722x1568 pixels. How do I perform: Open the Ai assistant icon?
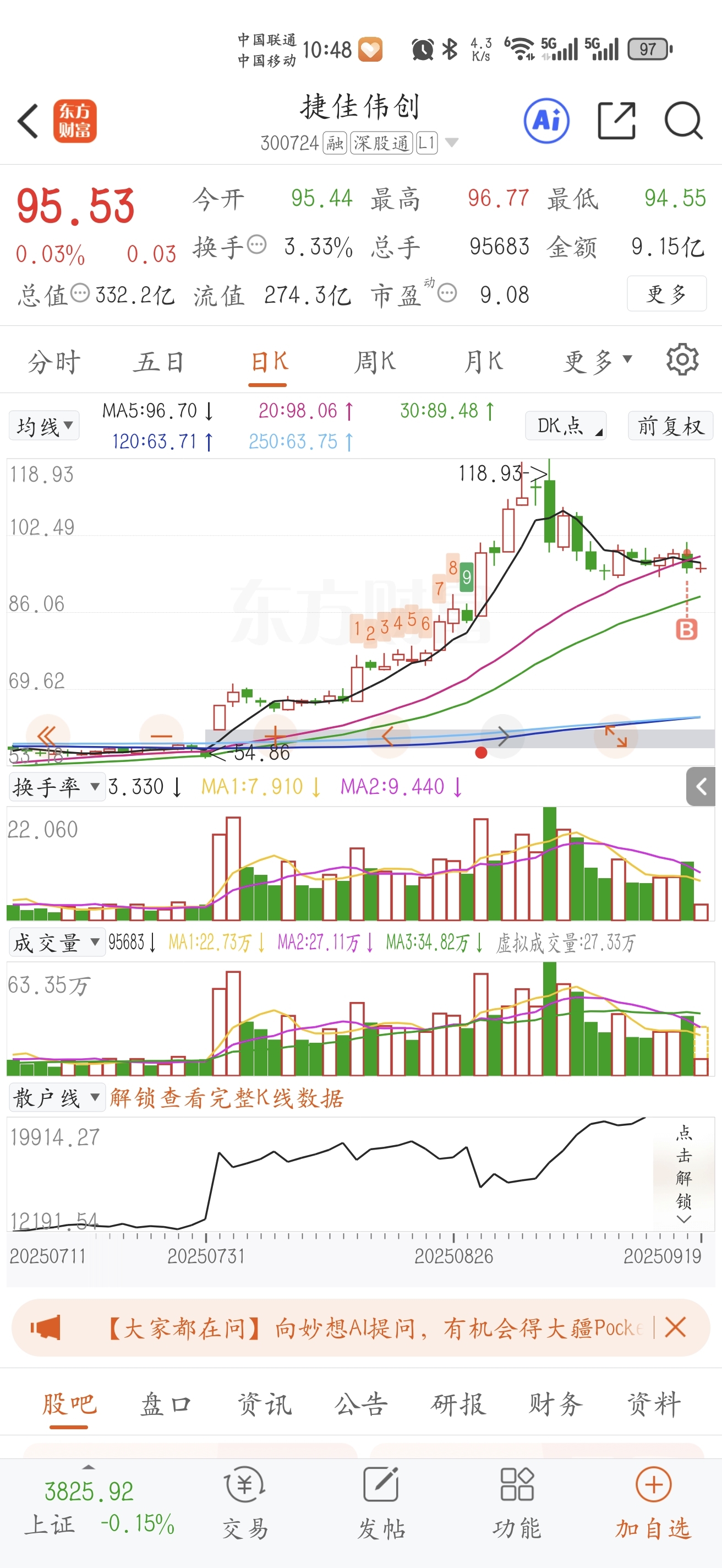(x=546, y=121)
